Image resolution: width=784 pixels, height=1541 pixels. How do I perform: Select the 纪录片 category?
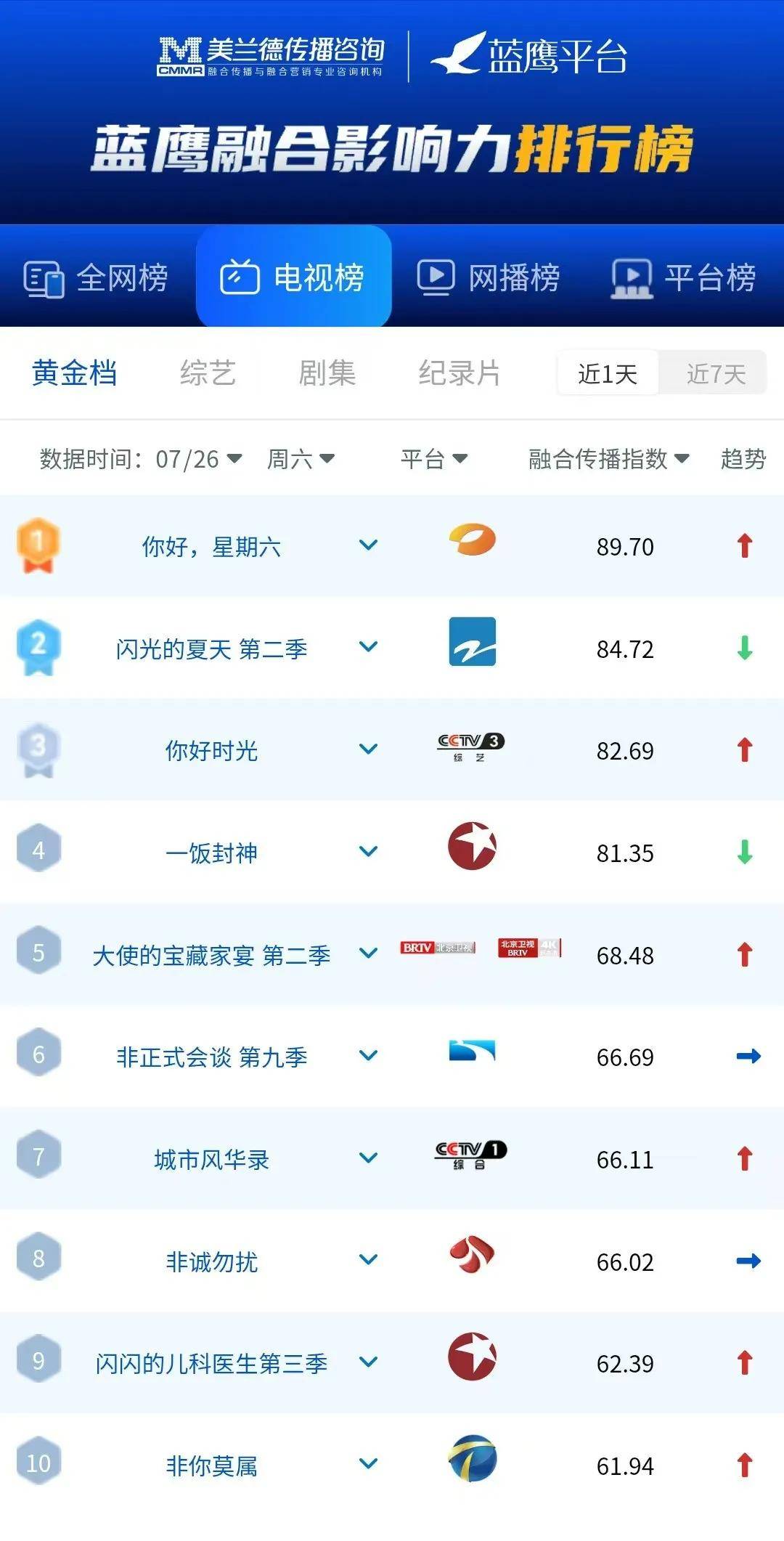(x=459, y=373)
